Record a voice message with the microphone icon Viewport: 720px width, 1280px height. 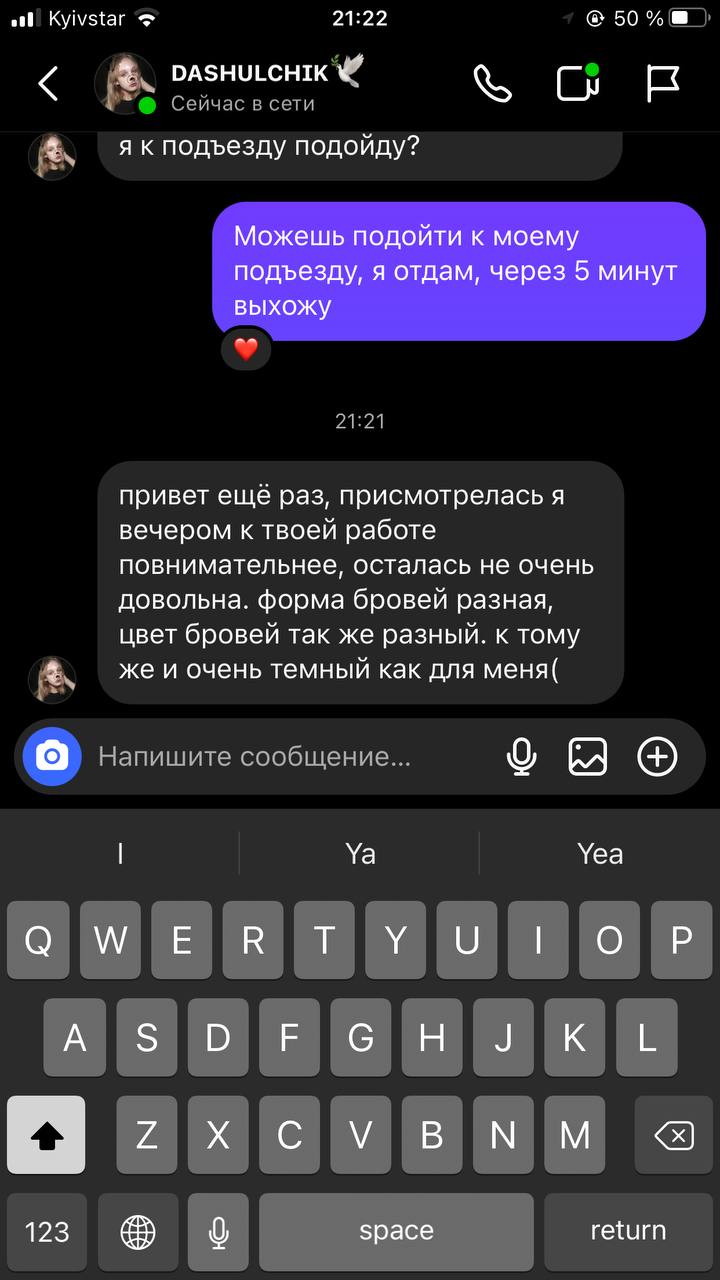(x=521, y=757)
